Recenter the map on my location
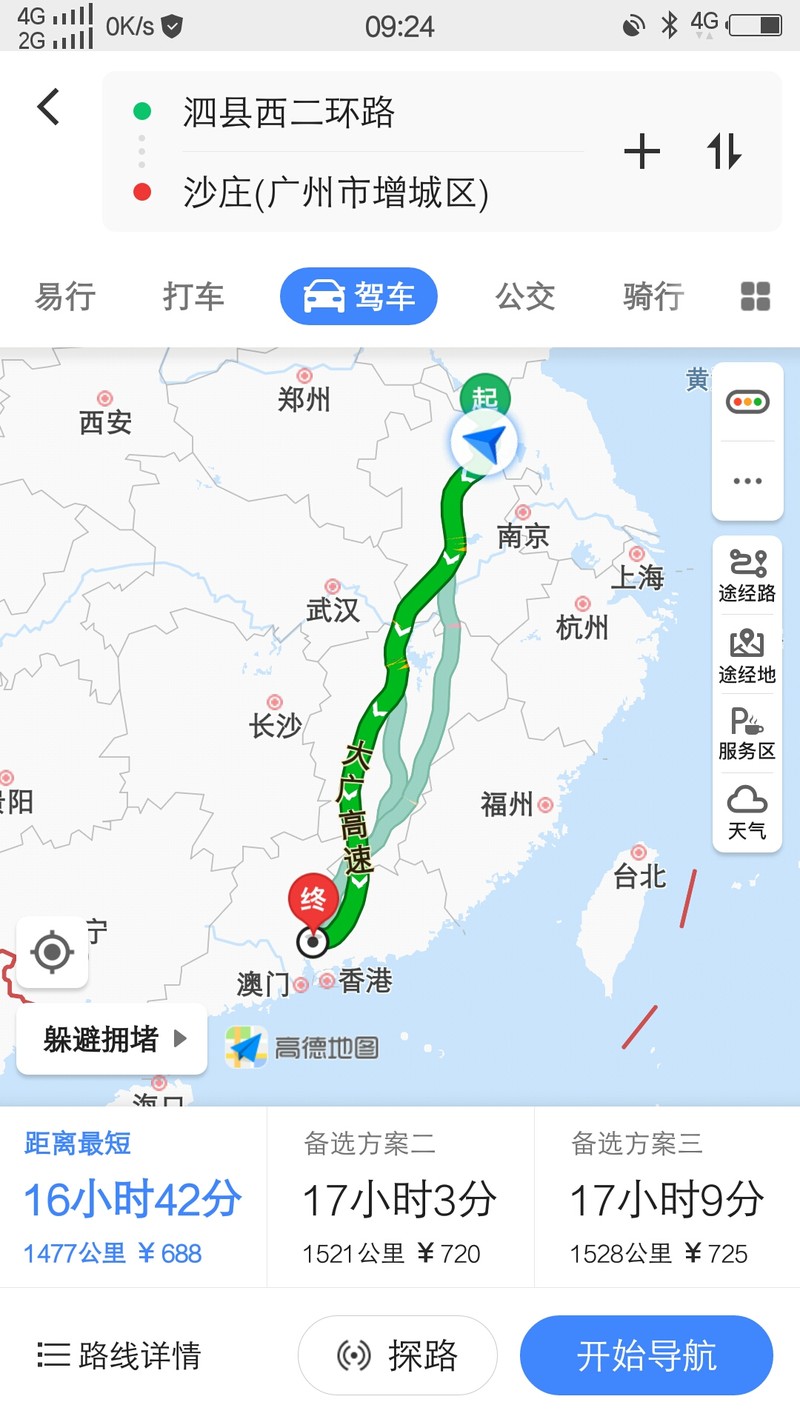 [52, 951]
